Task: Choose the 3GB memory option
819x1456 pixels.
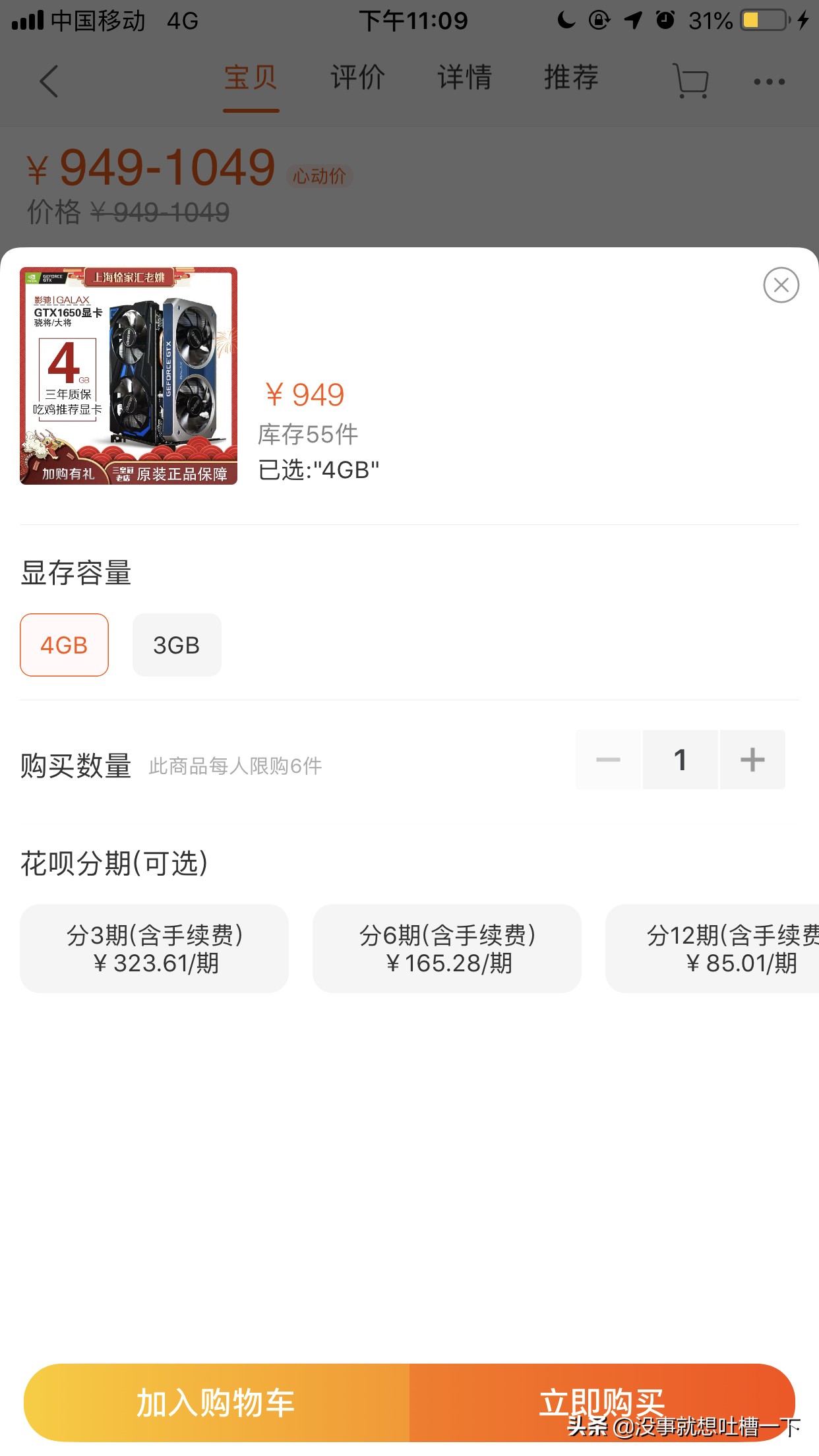Action: [177, 645]
